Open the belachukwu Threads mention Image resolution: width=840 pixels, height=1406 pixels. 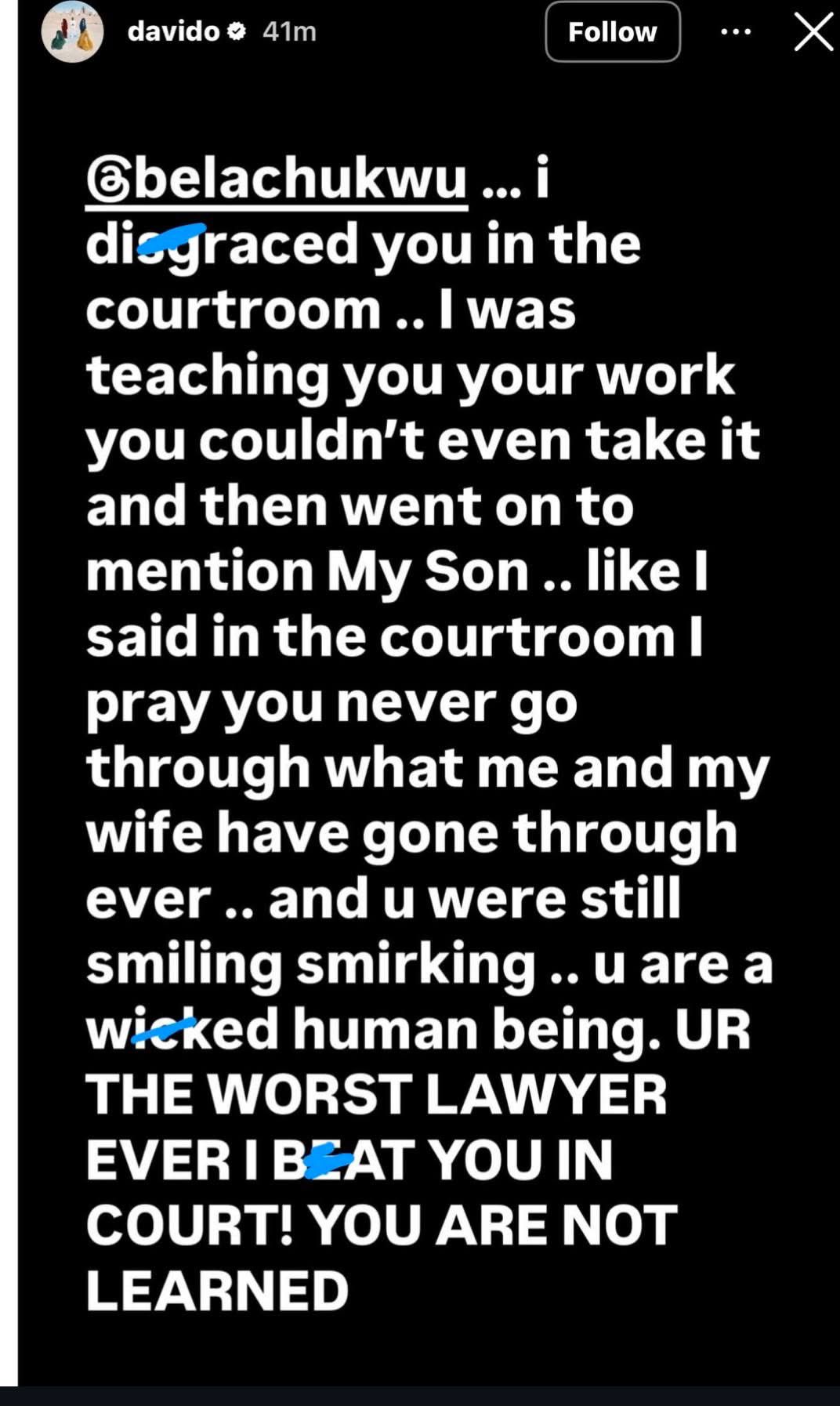276,181
